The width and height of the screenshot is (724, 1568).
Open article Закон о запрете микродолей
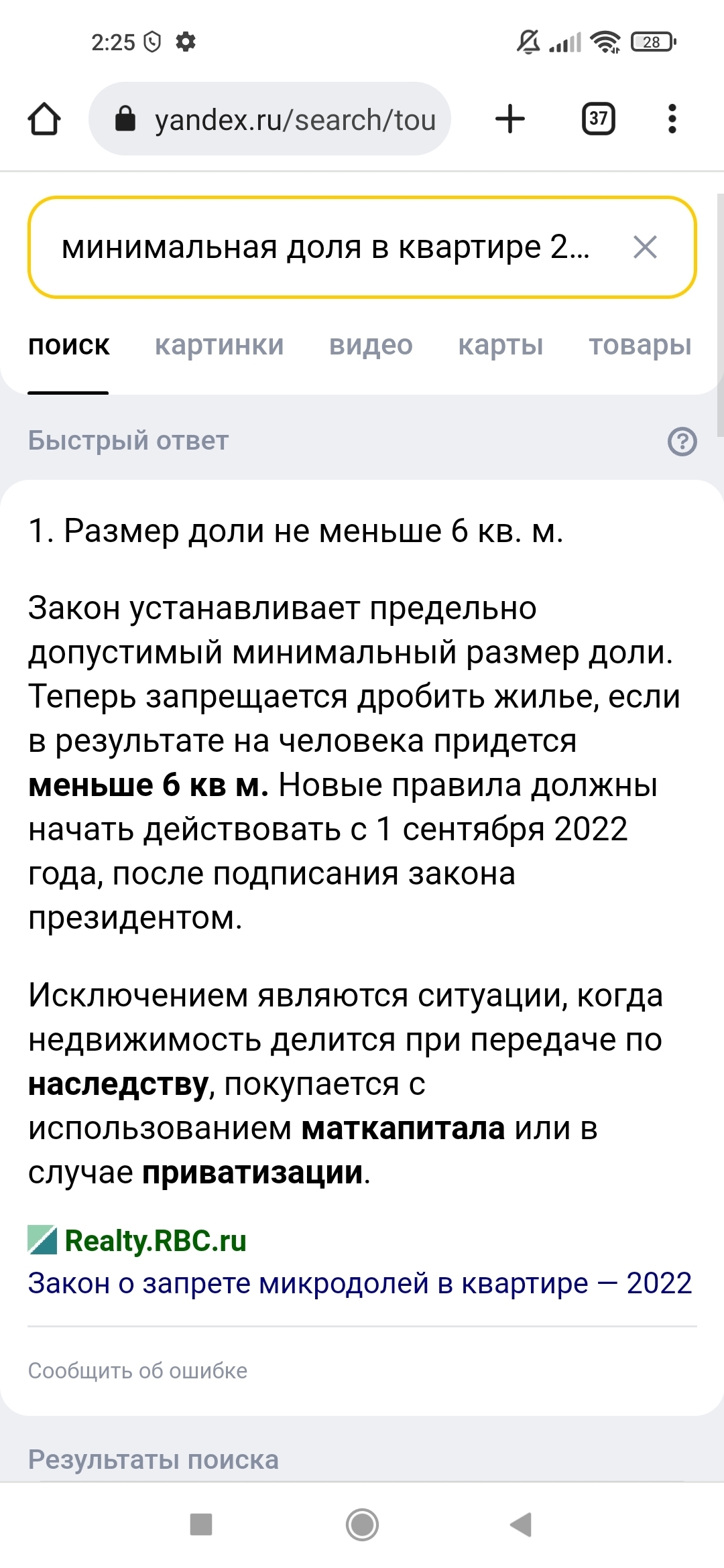pyautogui.click(x=359, y=1284)
